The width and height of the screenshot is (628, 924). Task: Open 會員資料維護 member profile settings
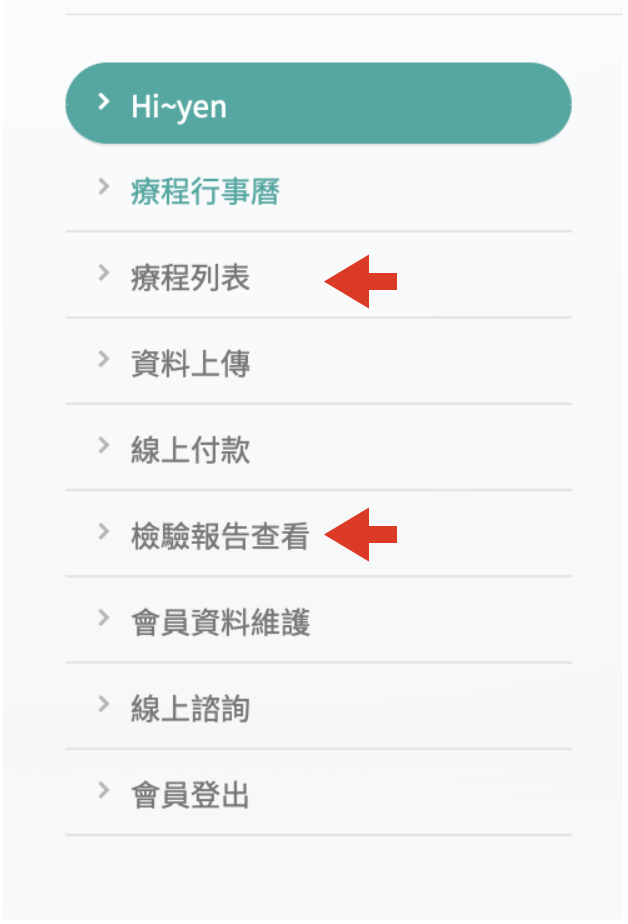click(220, 623)
